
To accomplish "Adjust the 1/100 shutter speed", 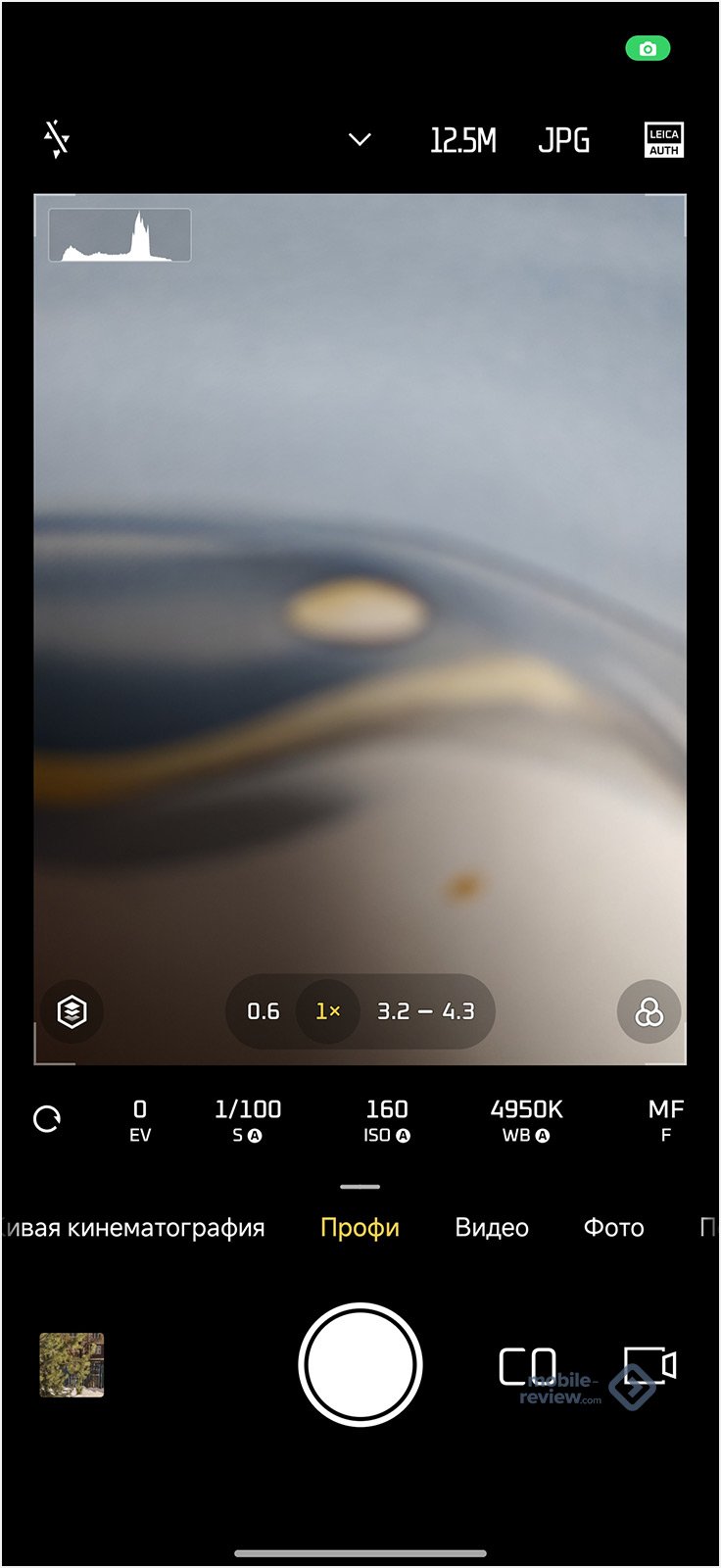I will point(247,1119).
